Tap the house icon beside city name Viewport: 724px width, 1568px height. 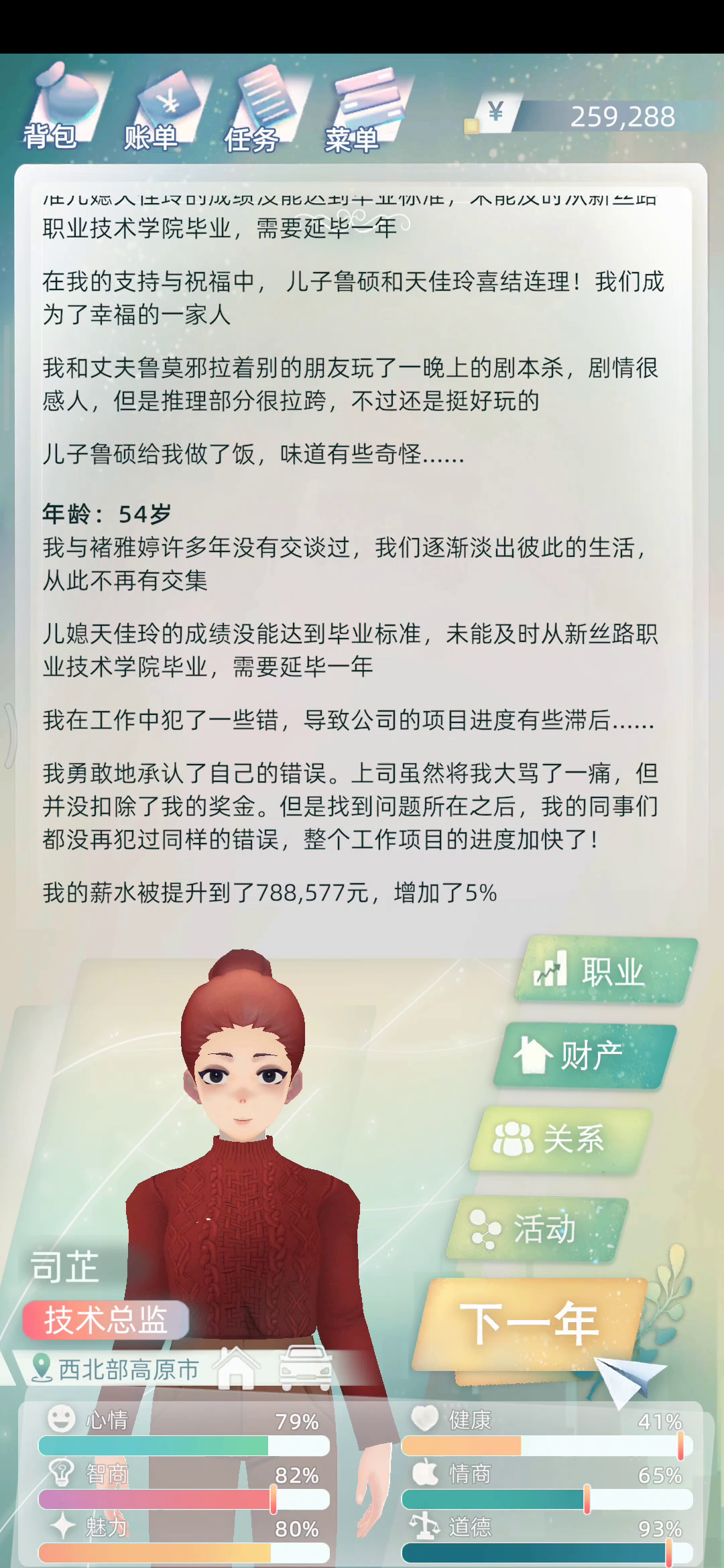(237, 1367)
